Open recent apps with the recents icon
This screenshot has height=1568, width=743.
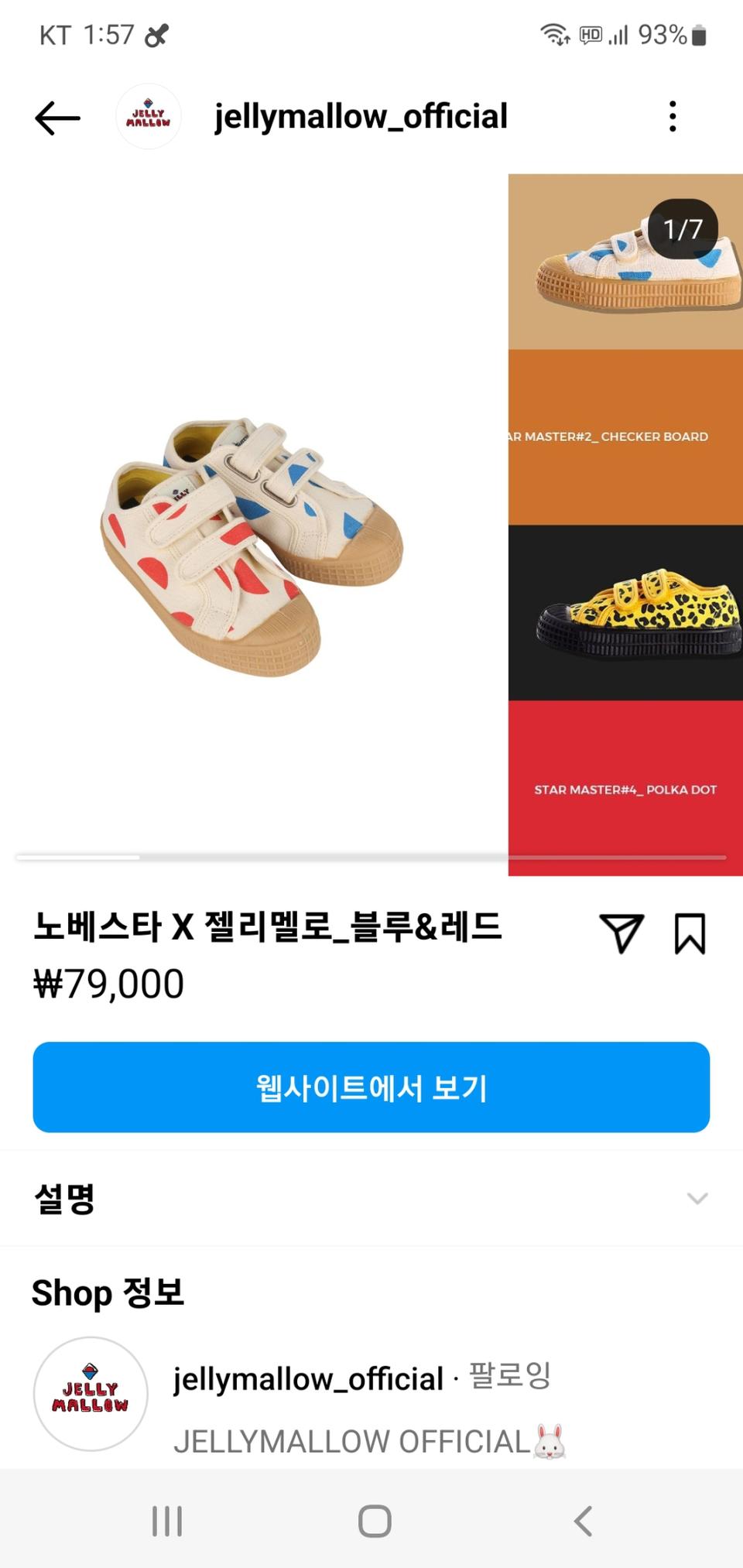[166, 1519]
